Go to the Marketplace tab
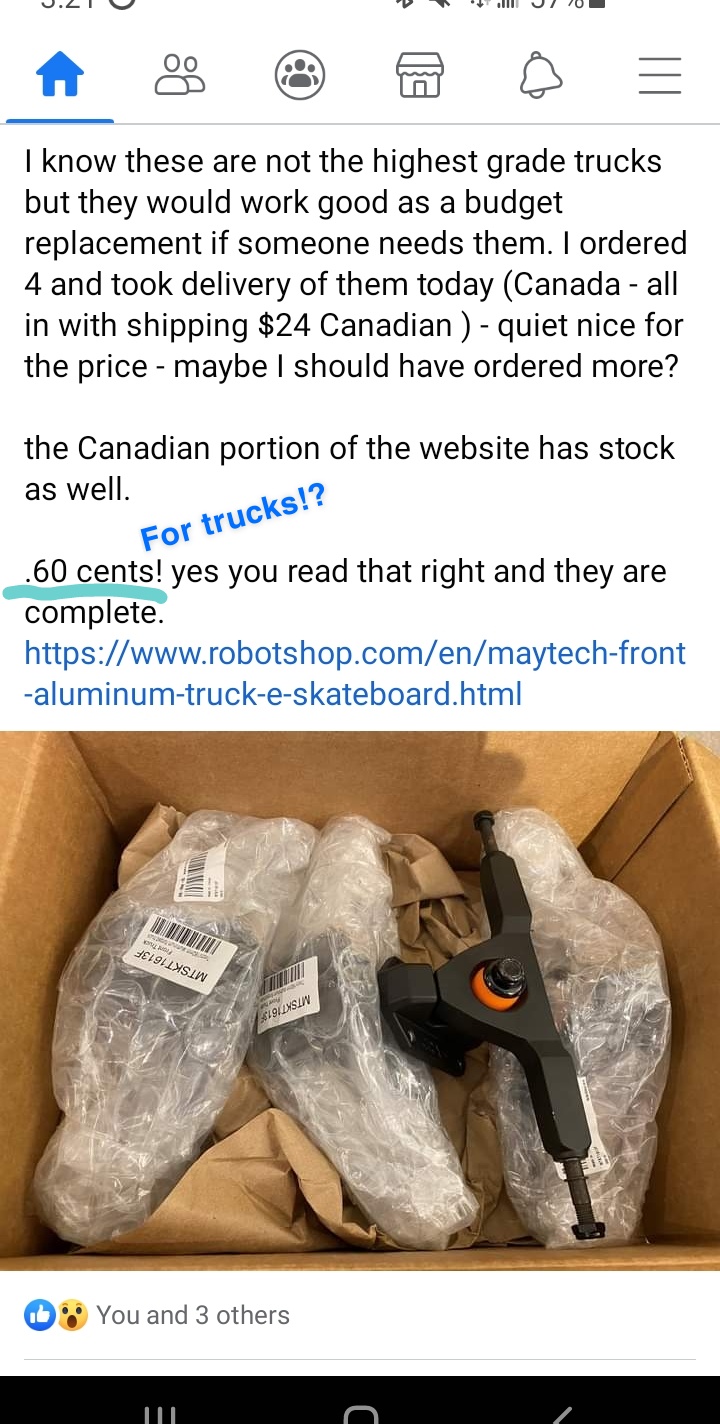The height and width of the screenshot is (1424, 720). point(420,75)
